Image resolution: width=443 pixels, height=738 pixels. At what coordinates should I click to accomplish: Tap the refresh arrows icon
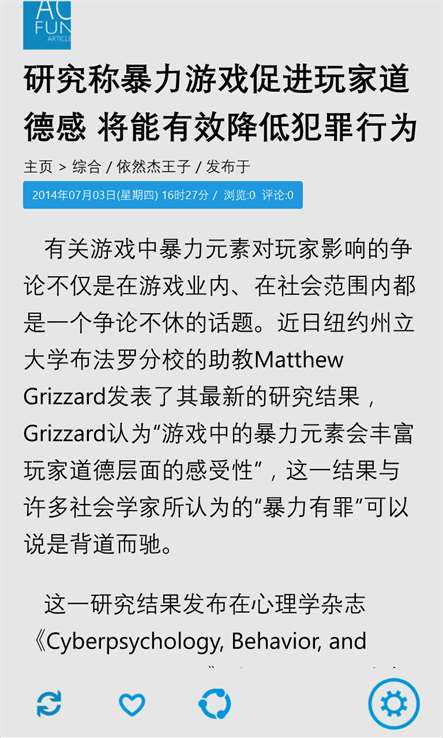[48, 704]
